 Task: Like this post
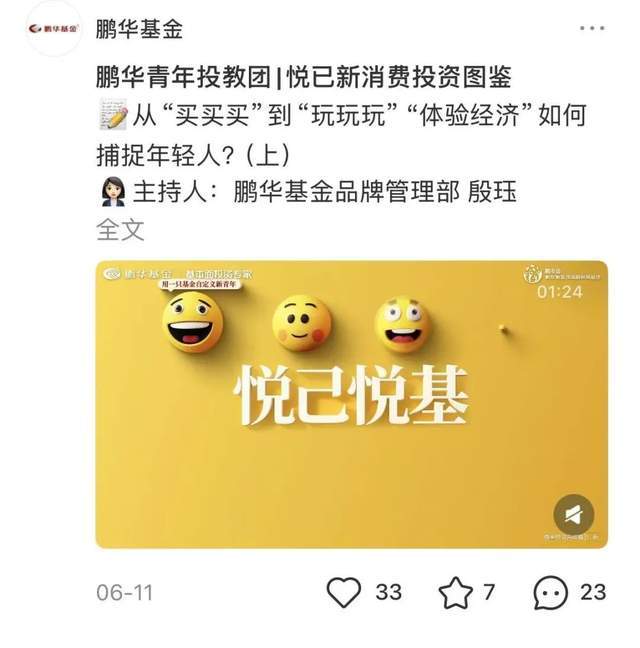pyautogui.click(x=344, y=593)
